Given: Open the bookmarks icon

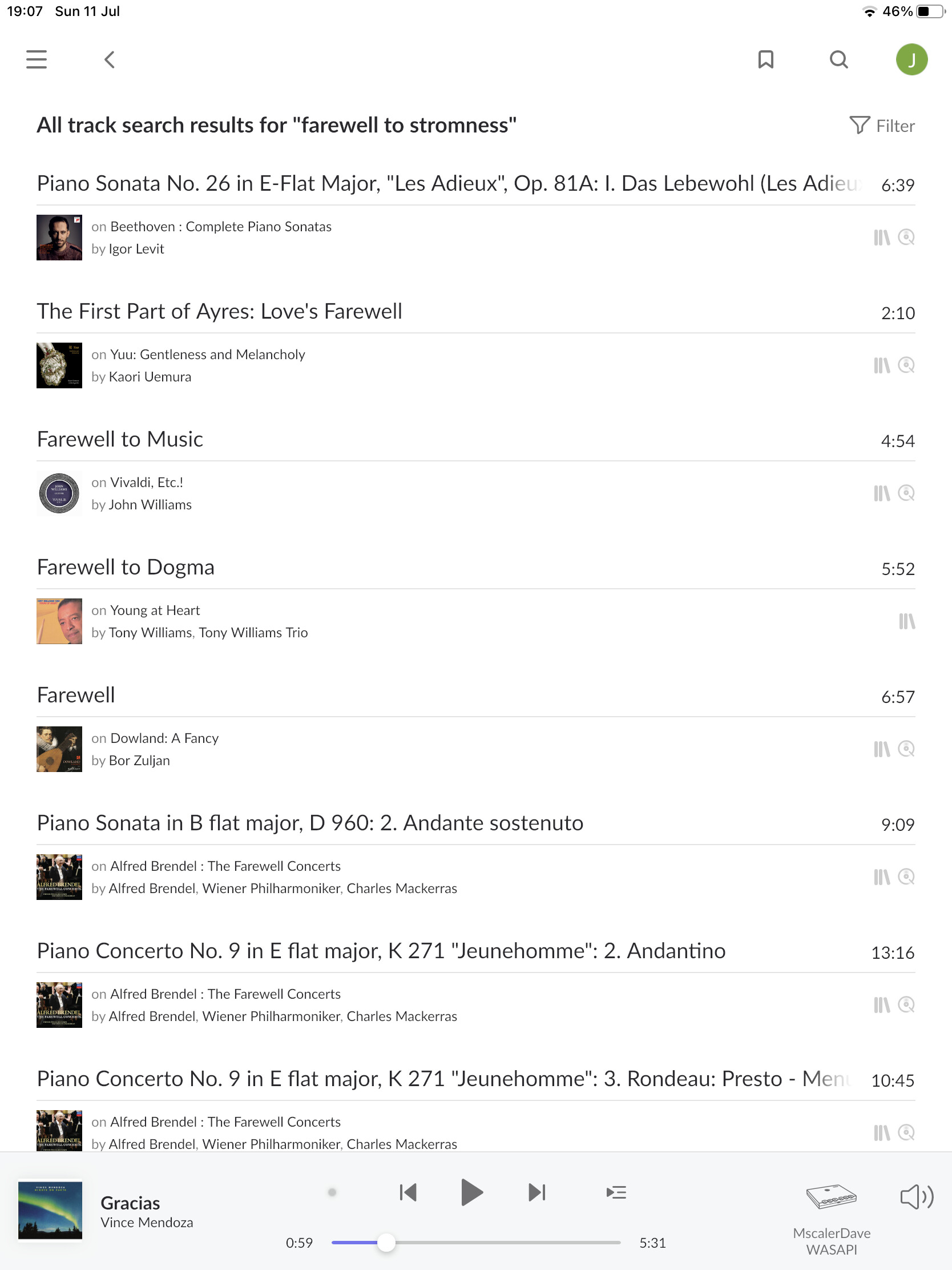Looking at the screenshot, I should tap(765, 59).
